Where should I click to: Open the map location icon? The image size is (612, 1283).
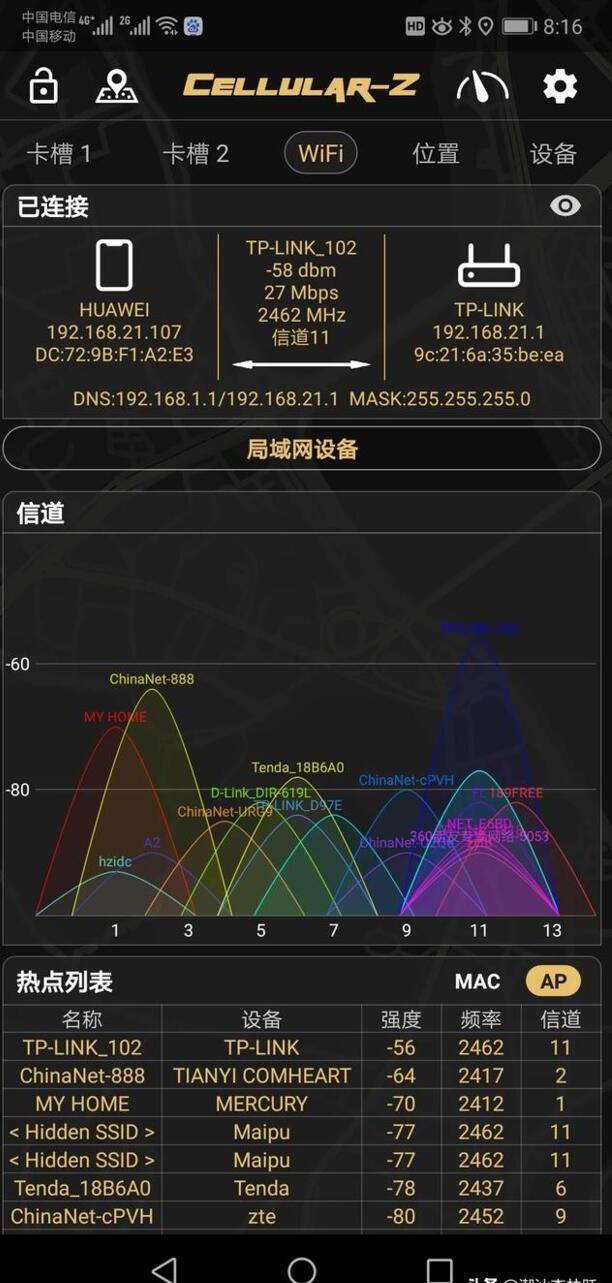pyautogui.click(x=116, y=86)
